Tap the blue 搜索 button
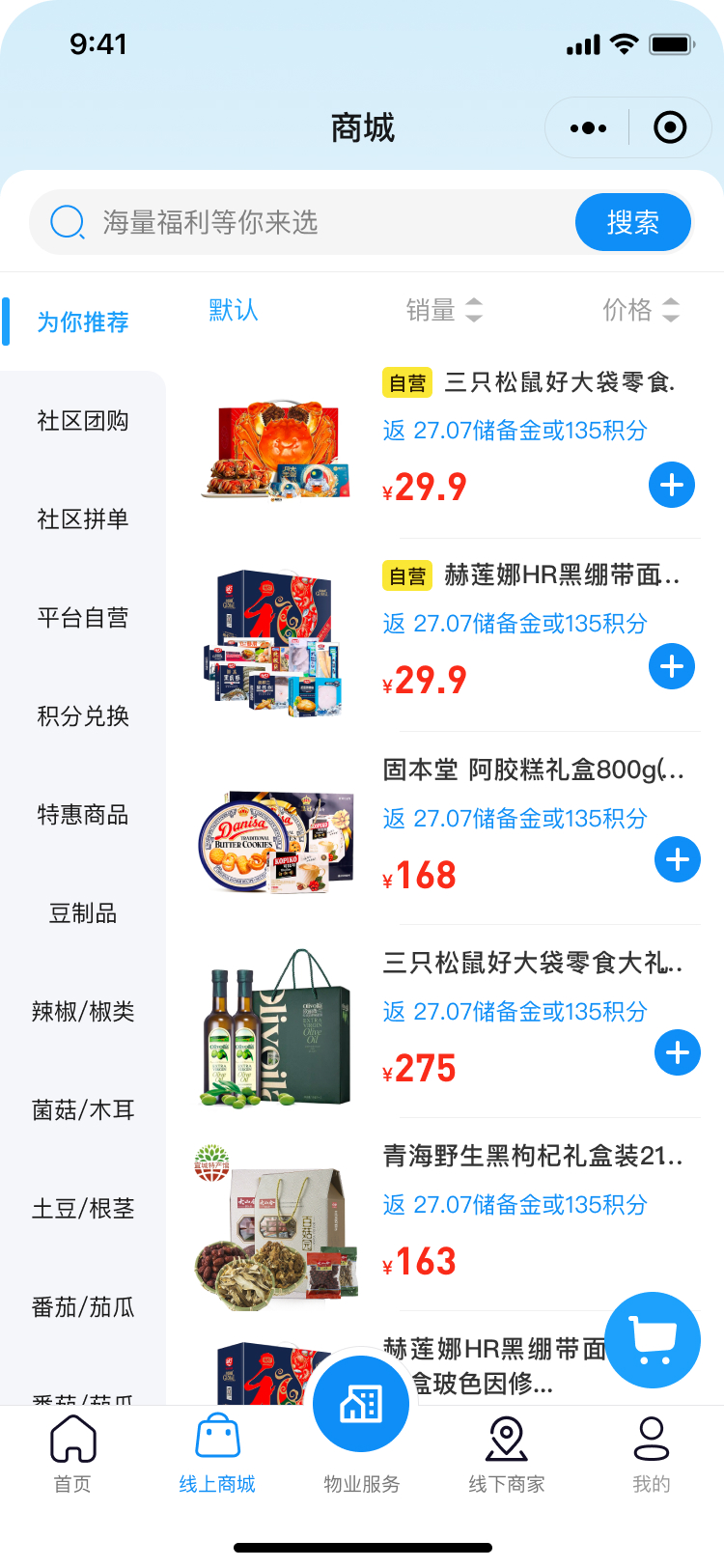Screen dimensions: 724x1568 point(632,223)
